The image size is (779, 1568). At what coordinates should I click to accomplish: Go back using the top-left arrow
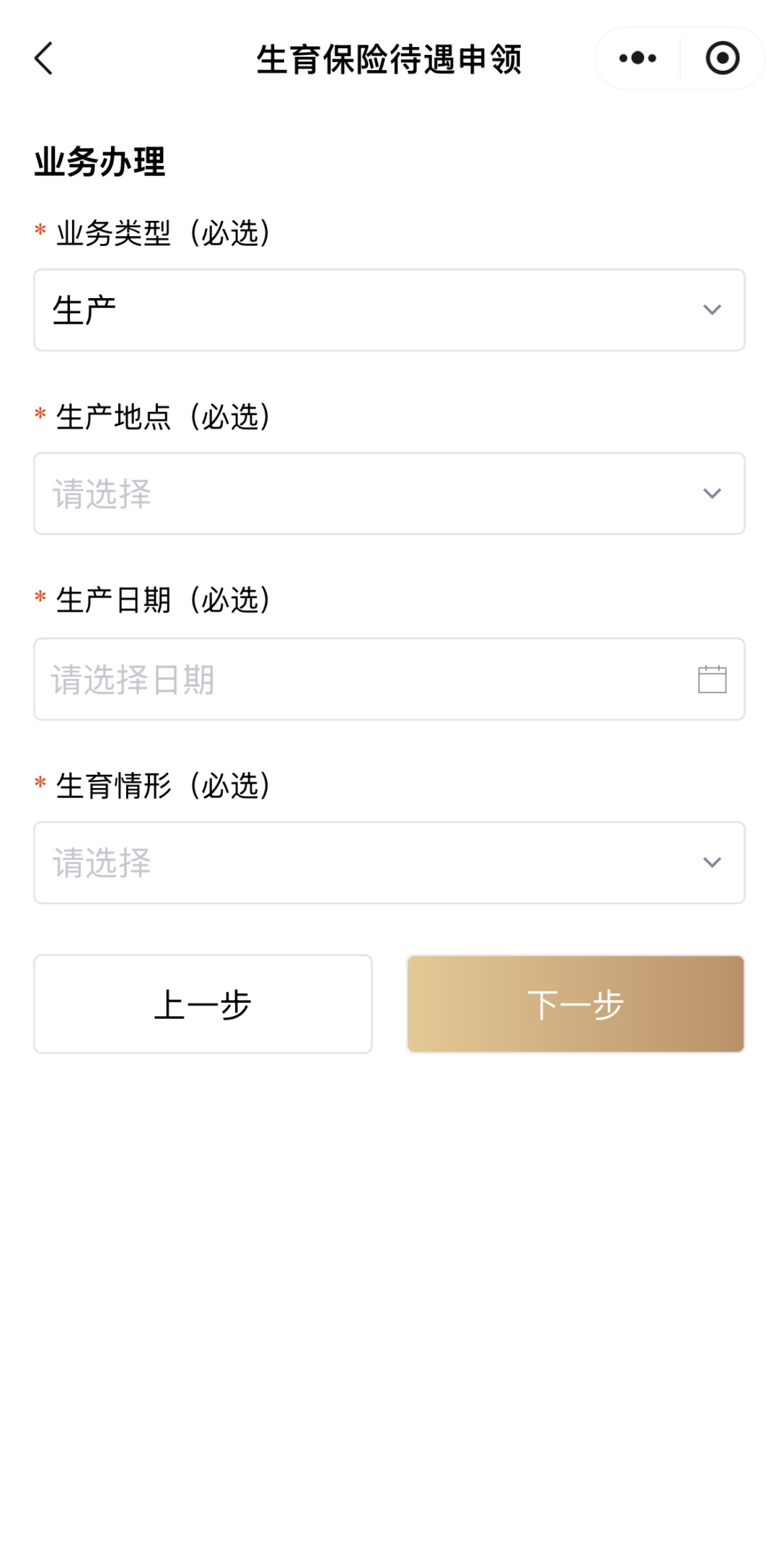pos(44,58)
